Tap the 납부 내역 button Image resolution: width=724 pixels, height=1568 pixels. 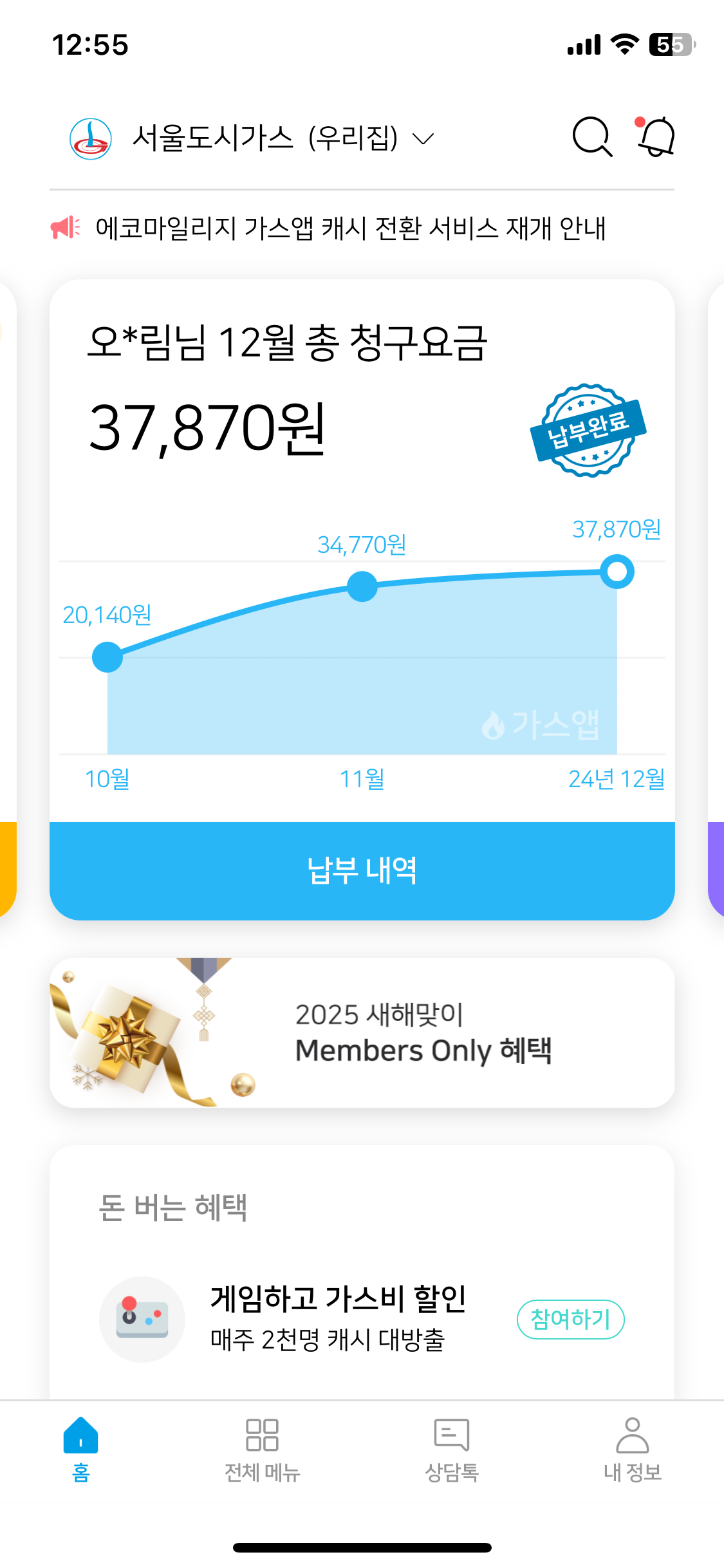point(362,870)
